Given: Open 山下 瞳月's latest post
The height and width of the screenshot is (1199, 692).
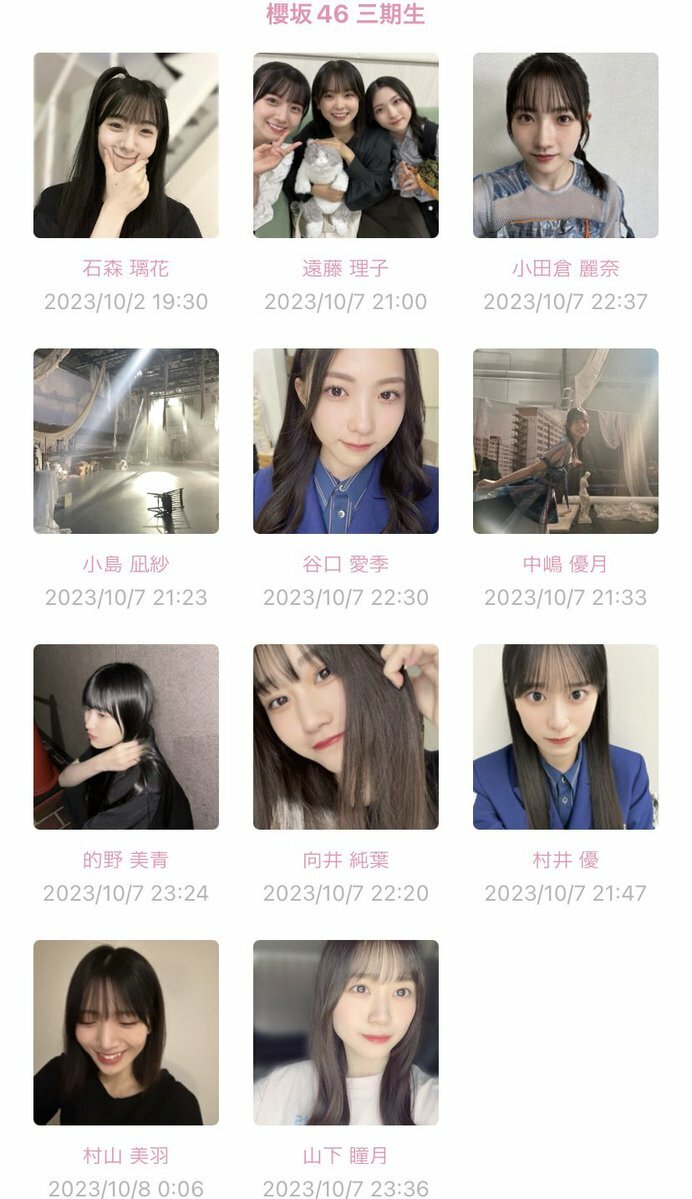Looking at the screenshot, I should (346, 1032).
